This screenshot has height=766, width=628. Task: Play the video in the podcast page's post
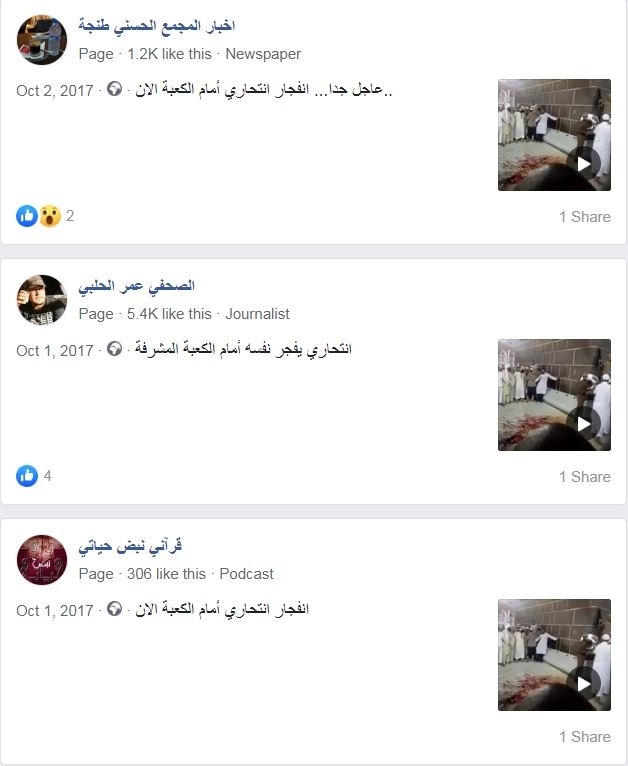coord(582,683)
